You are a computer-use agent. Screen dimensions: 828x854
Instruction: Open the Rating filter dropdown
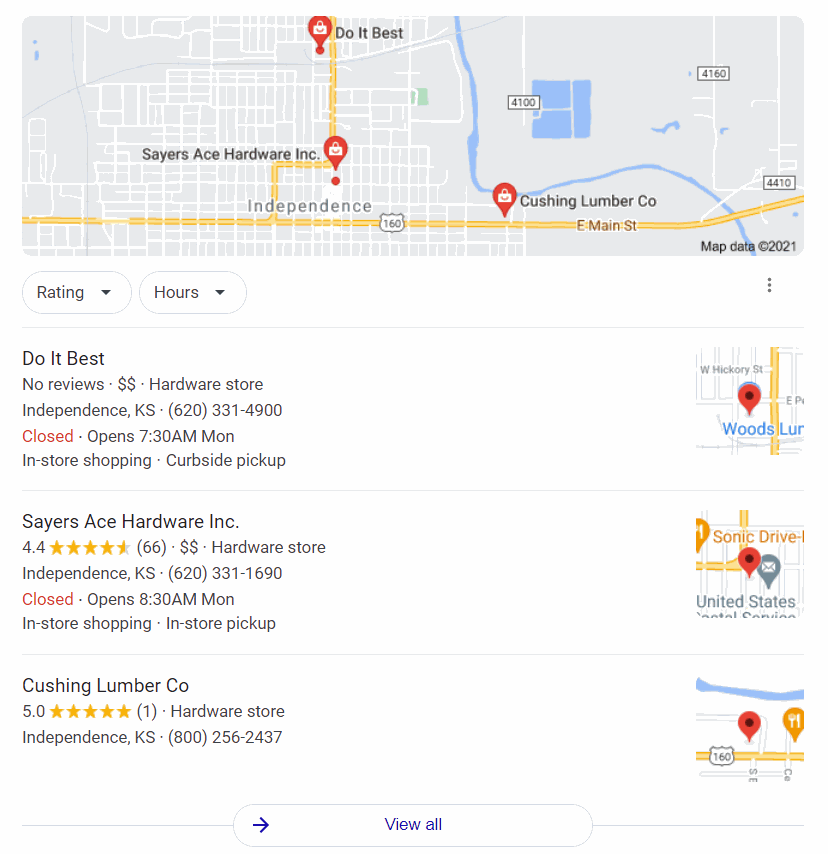[77, 293]
